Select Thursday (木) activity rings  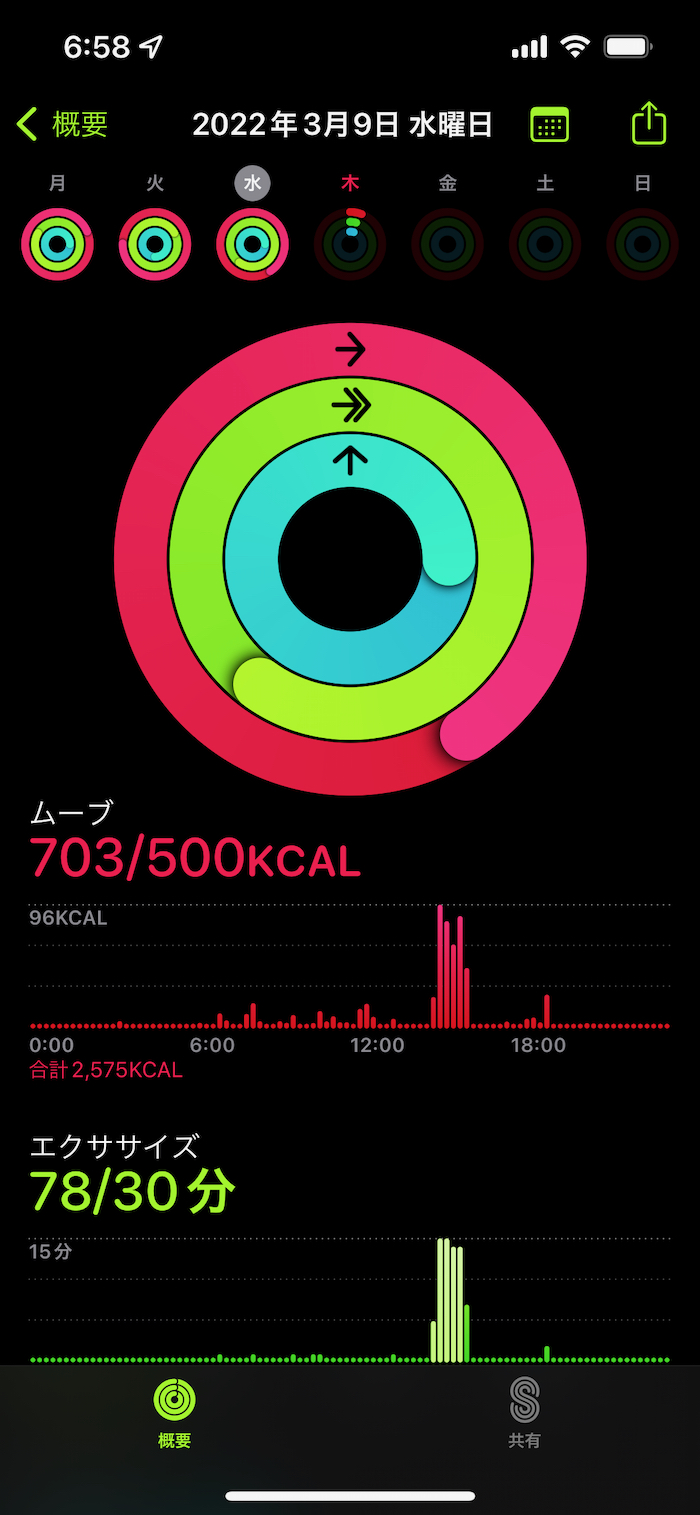pyautogui.click(x=350, y=243)
